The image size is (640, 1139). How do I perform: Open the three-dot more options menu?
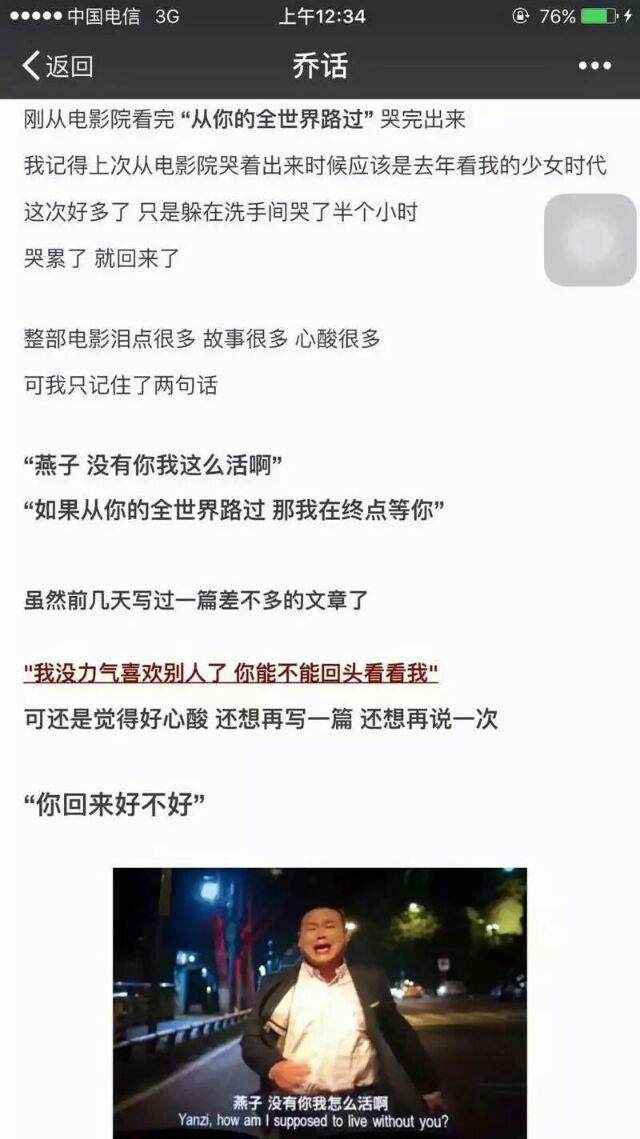[594, 66]
